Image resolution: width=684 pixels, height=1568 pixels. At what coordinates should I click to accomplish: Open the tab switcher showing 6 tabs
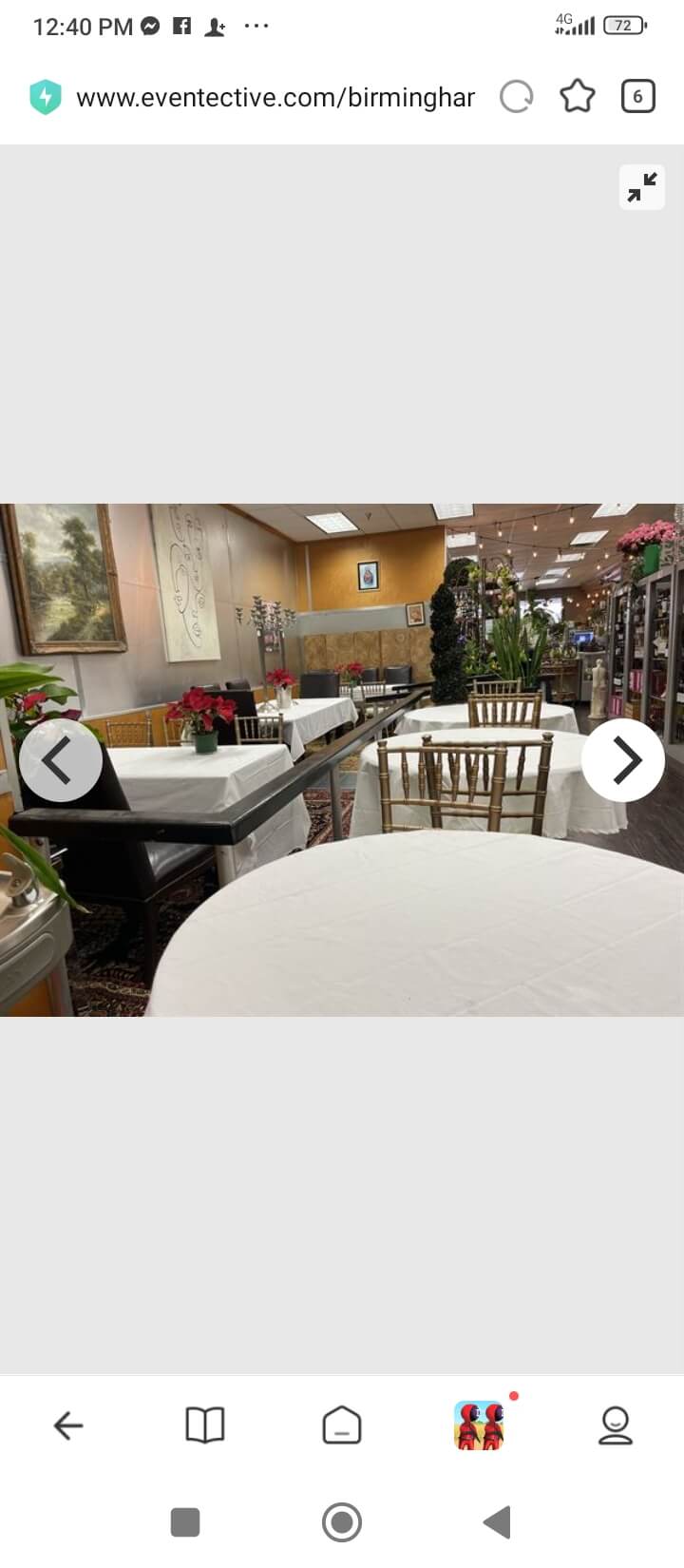coord(637,97)
